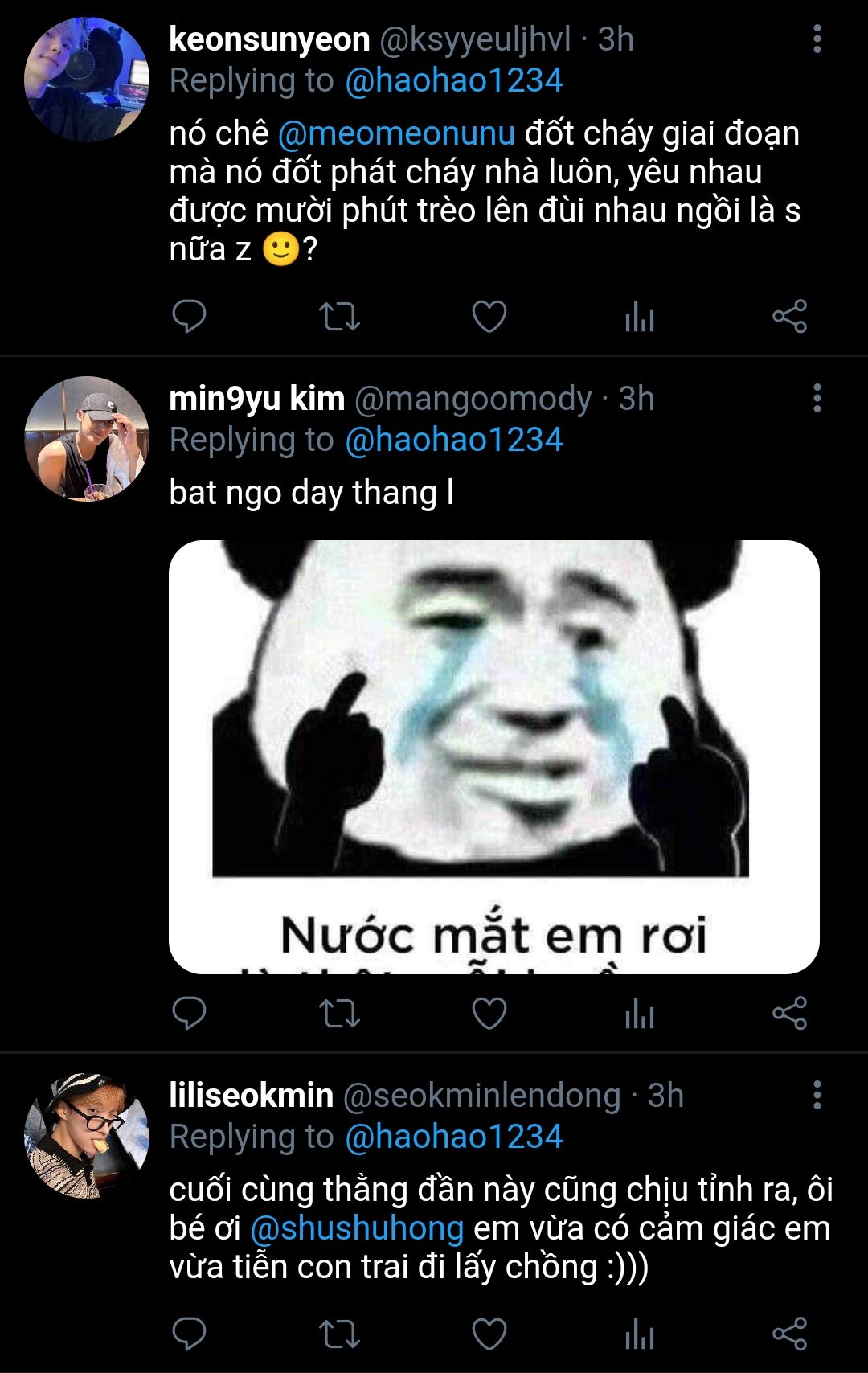Open overflow menu on min9yu kim's tweet
Image resolution: width=868 pixels, height=1373 pixels.
(817, 398)
